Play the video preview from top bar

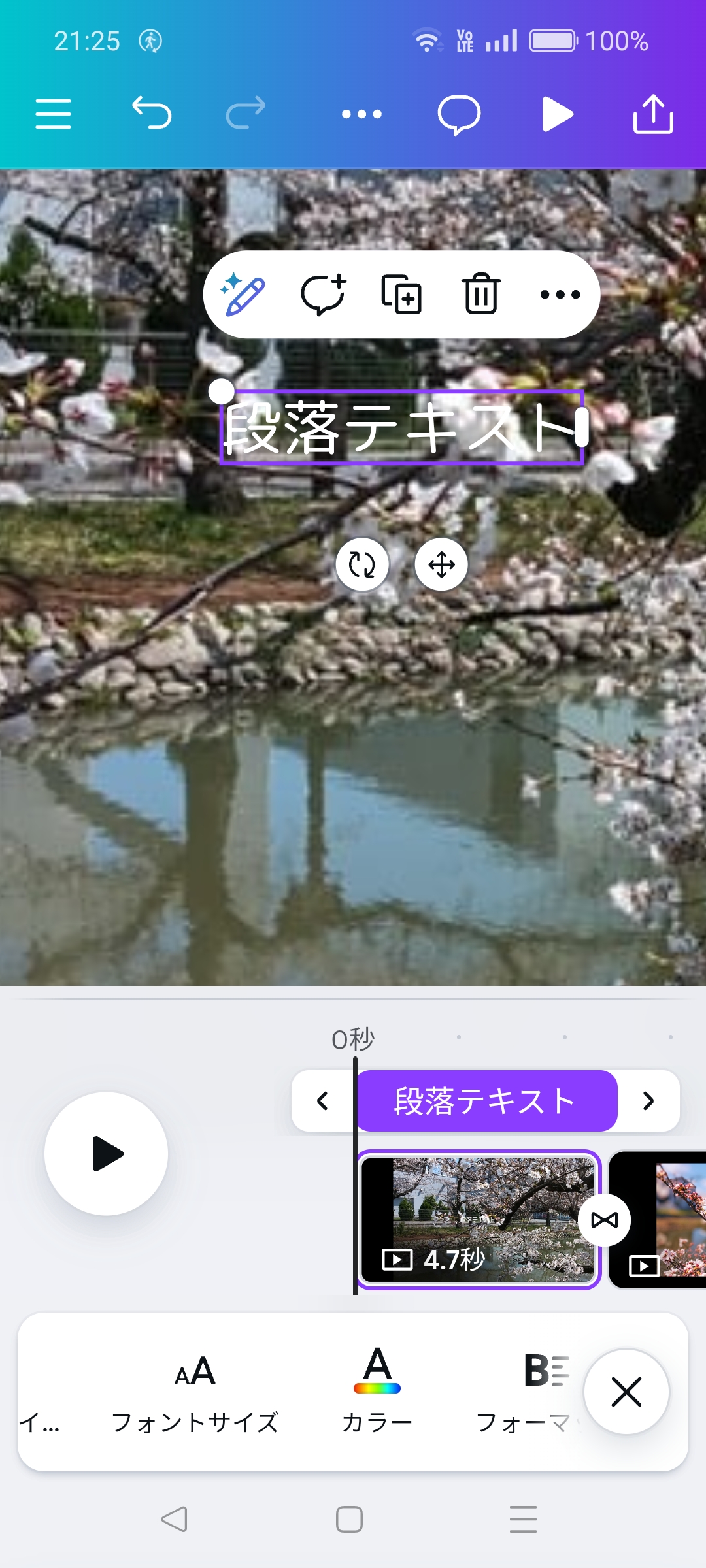[x=557, y=114]
